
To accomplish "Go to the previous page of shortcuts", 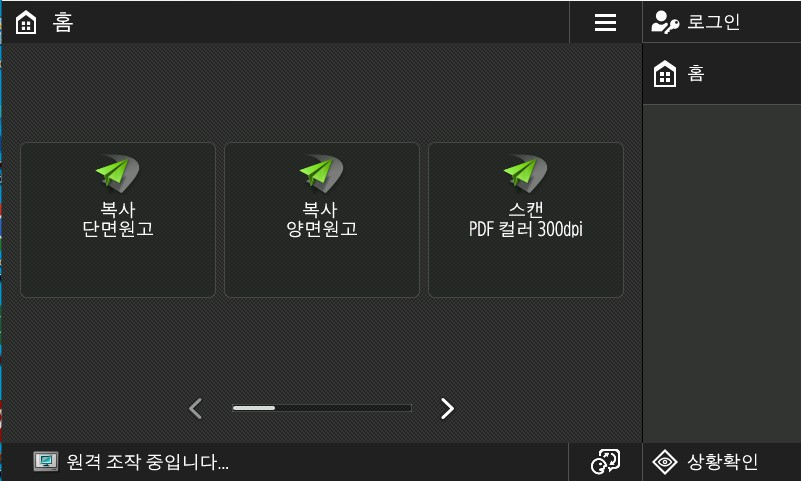I will (x=196, y=408).
